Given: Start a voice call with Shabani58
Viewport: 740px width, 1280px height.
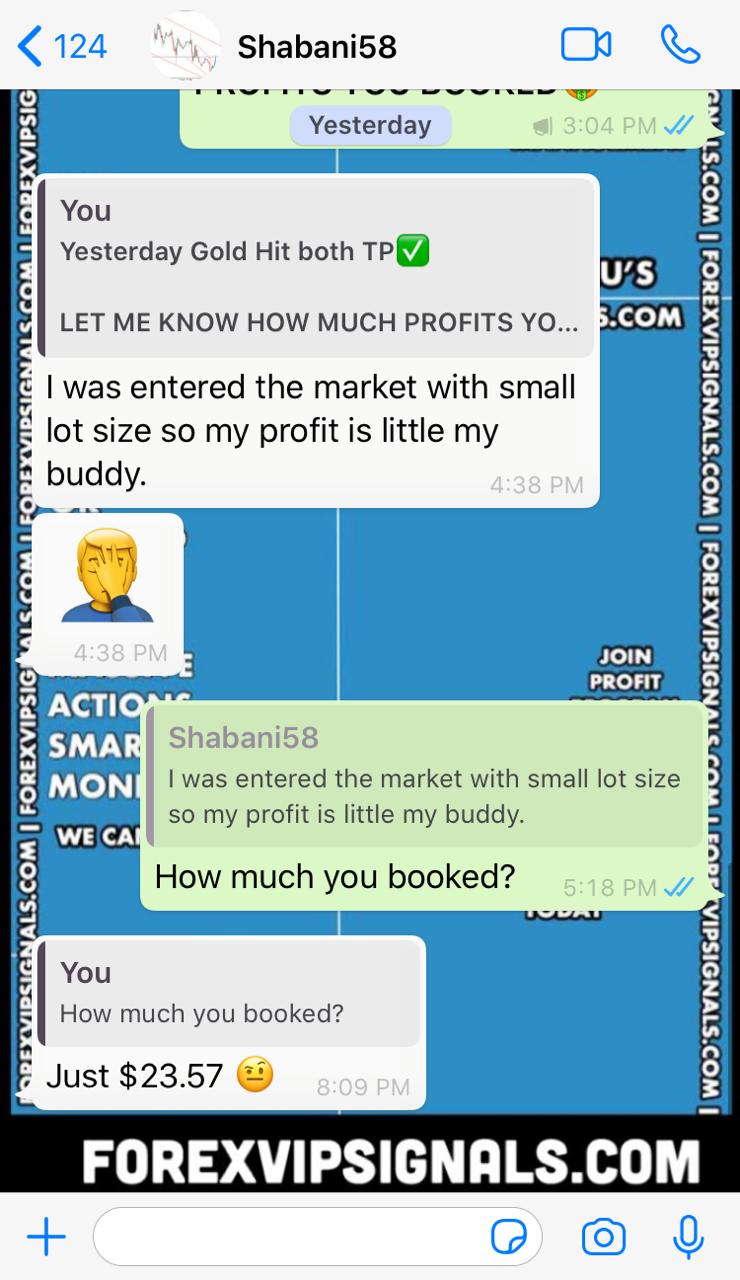Looking at the screenshot, I should (x=681, y=45).
